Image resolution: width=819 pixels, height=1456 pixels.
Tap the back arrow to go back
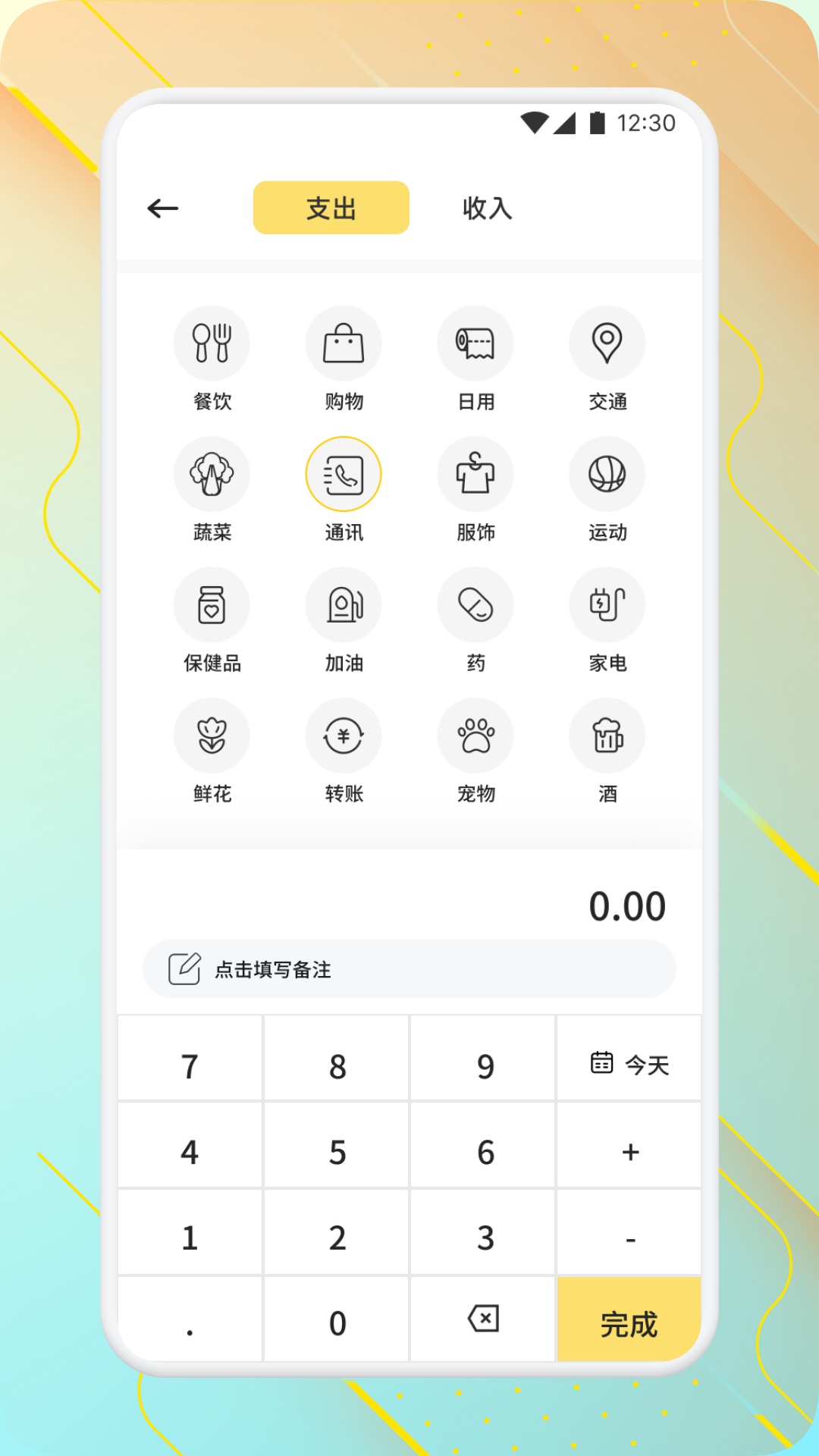pyautogui.click(x=162, y=208)
